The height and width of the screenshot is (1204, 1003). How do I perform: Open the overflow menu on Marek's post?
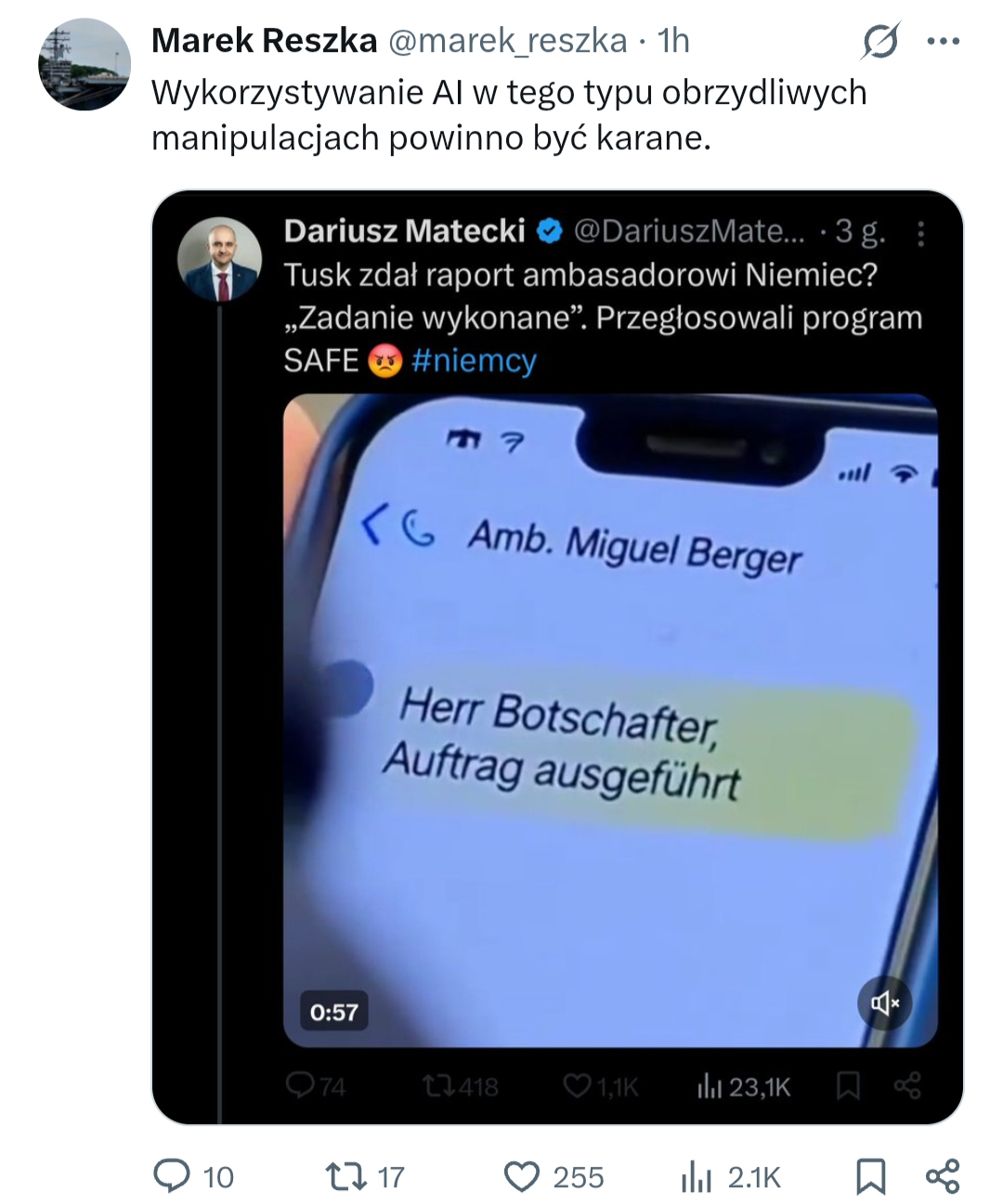pyautogui.click(x=944, y=41)
